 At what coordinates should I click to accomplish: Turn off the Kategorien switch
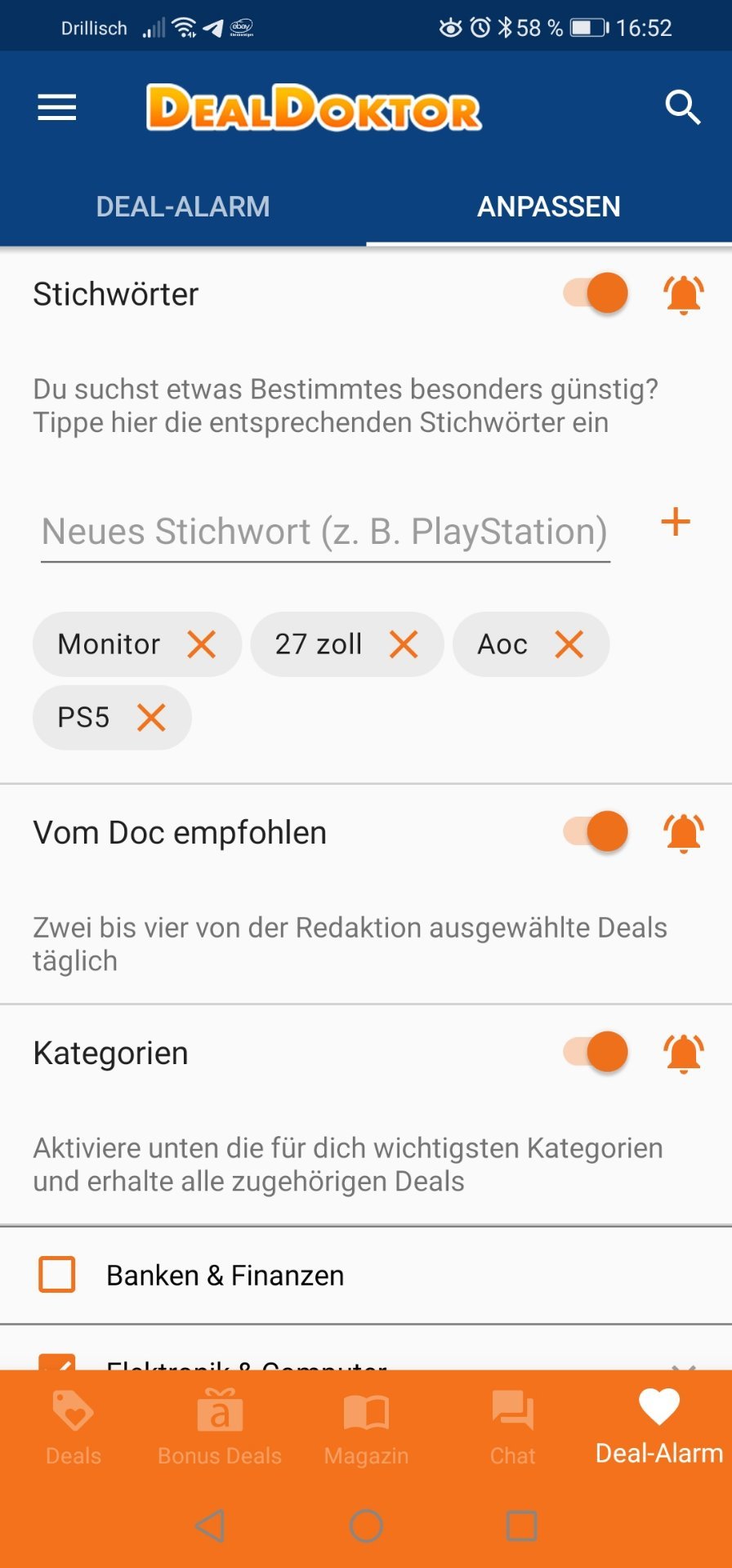[x=596, y=1052]
